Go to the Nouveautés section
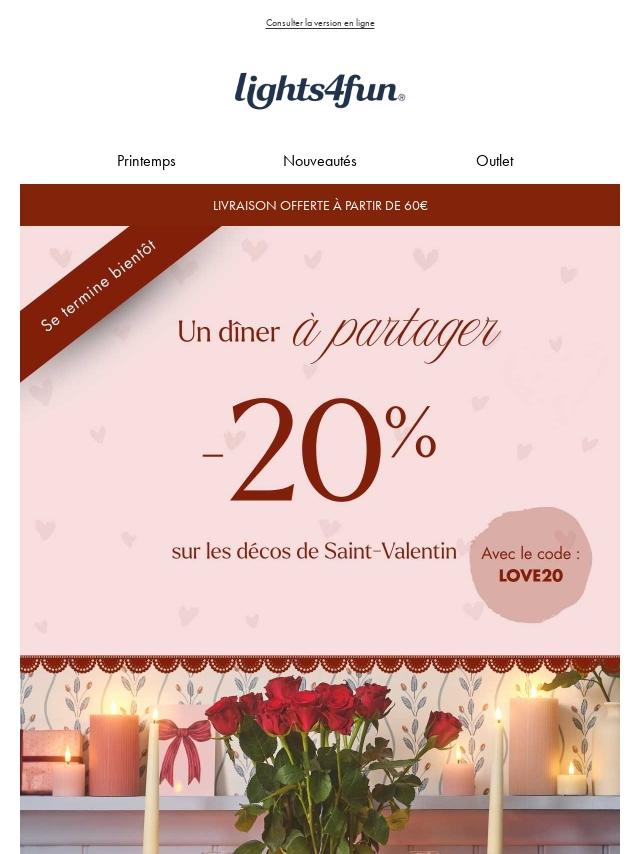The width and height of the screenshot is (640, 854). click(x=320, y=161)
